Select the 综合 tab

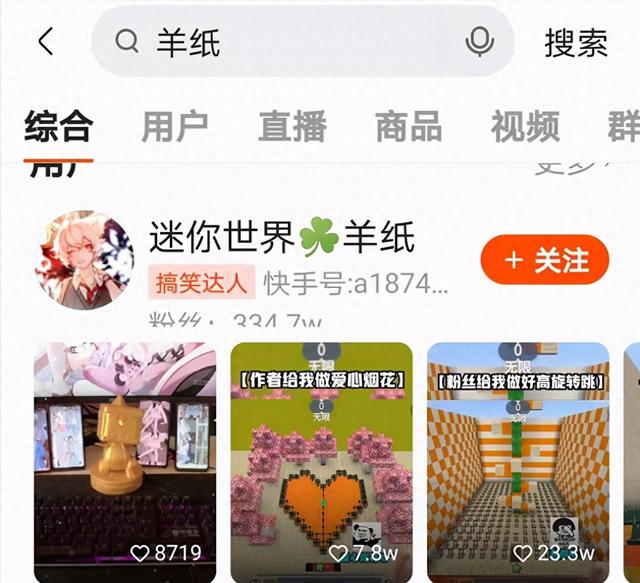pos(58,127)
